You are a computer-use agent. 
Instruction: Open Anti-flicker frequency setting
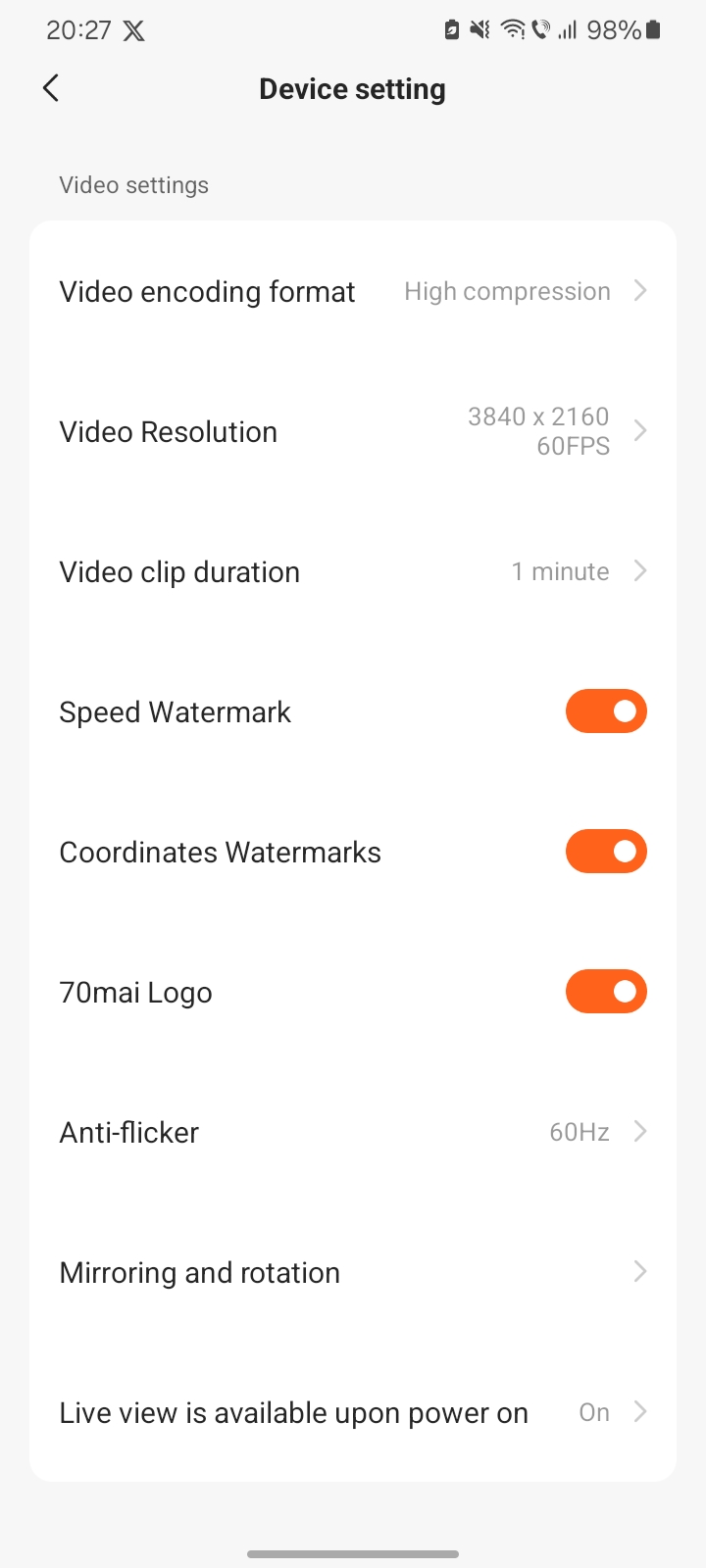pos(353,1132)
